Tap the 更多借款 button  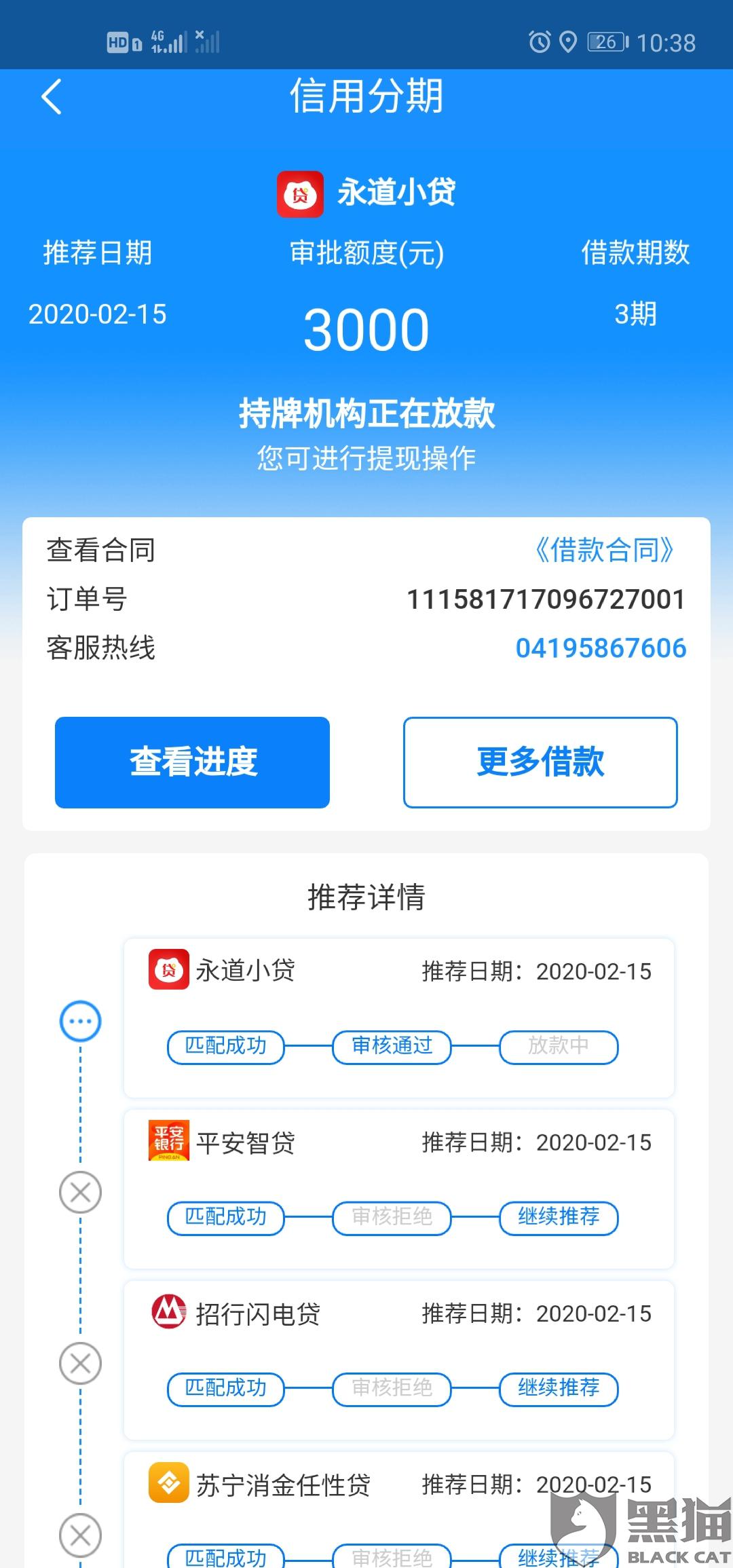point(540,762)
